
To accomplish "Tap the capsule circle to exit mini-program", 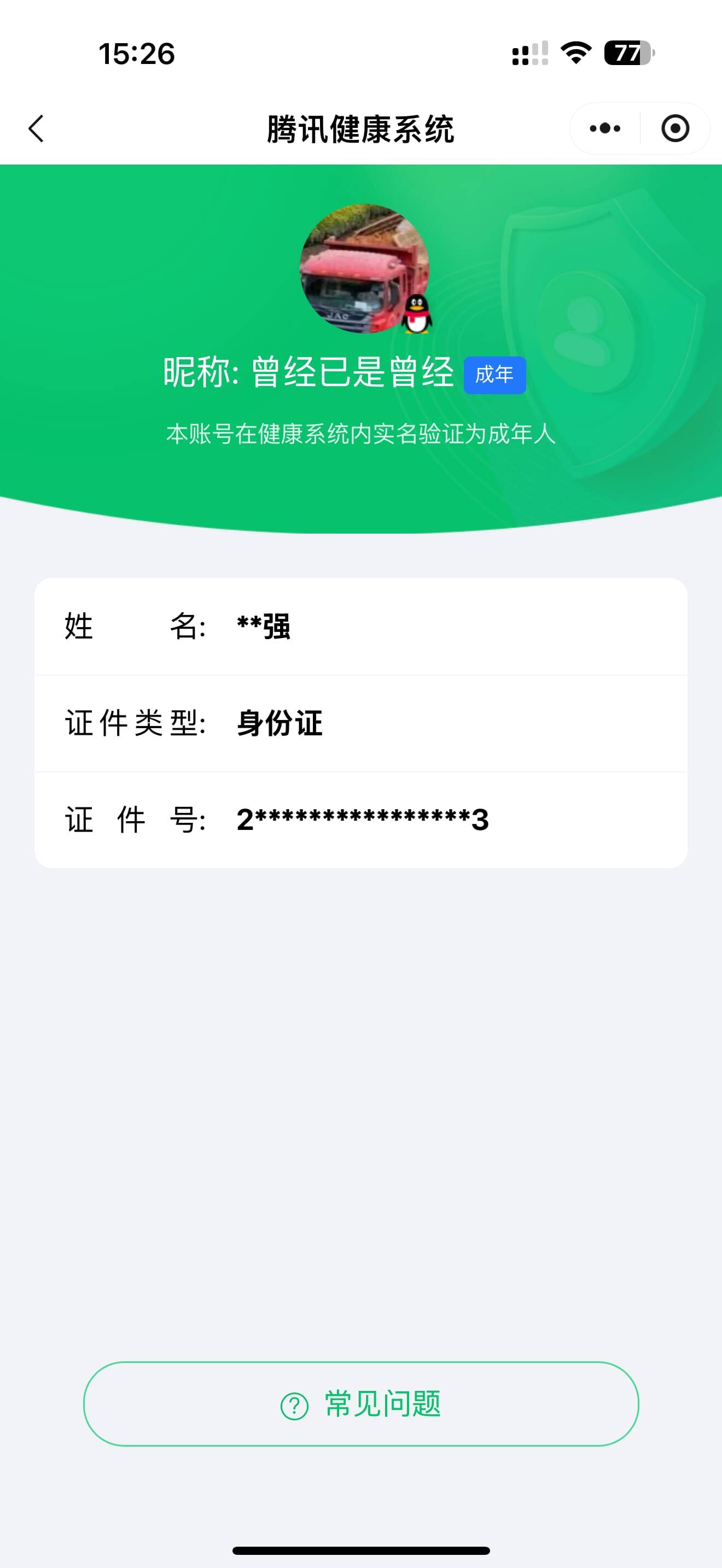I will tap(674, 128).
